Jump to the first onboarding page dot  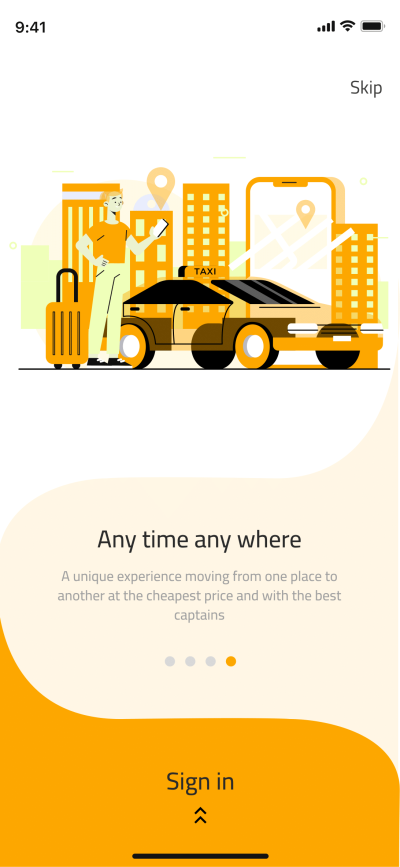point(170,661)
